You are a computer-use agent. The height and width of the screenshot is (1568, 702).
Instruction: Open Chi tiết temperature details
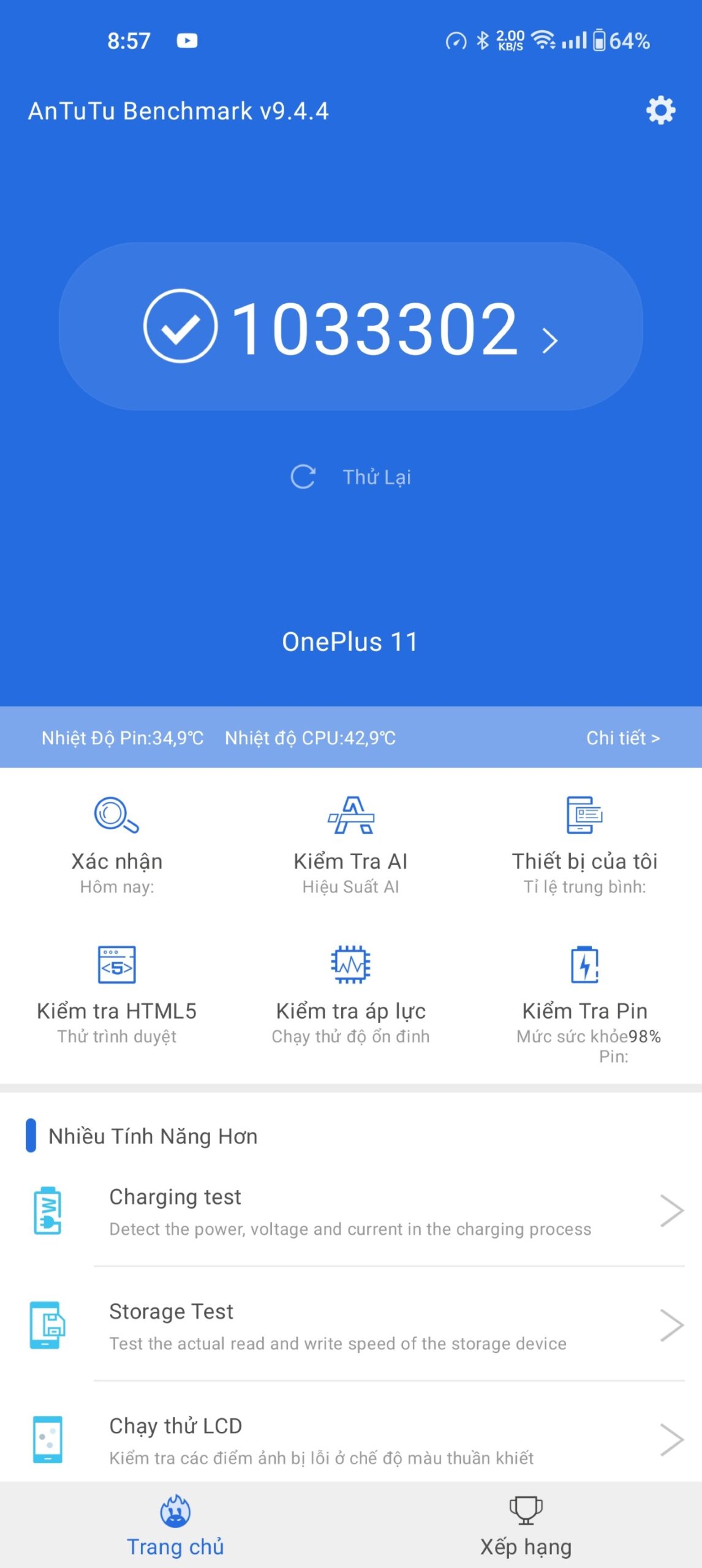622,738
